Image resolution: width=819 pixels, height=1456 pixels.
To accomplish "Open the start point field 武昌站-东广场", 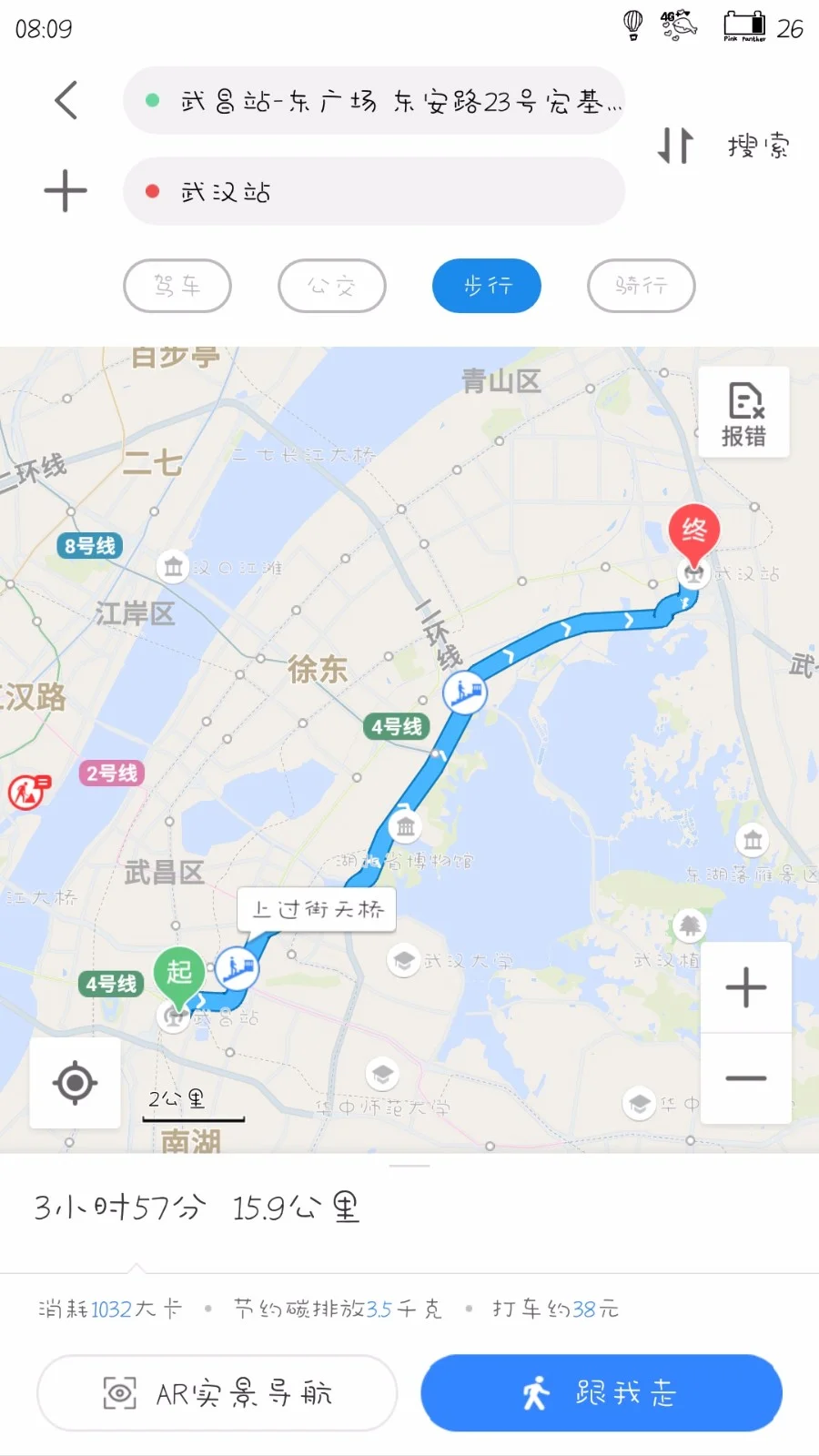I will coord(373,101).
